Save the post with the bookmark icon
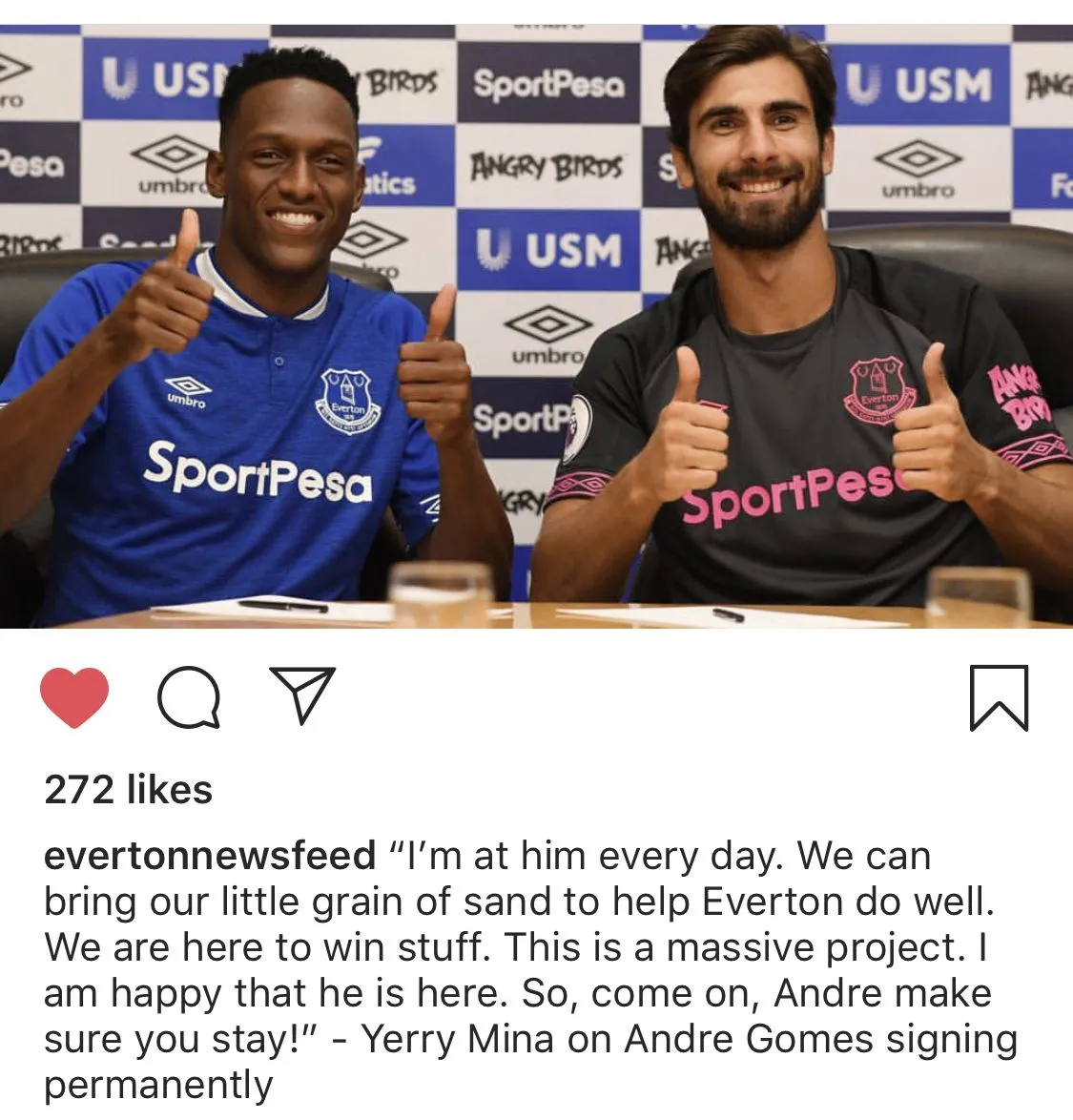The width and height of the screenshot is (1073, 1120). pyautogui.click(x=999, y=697)
